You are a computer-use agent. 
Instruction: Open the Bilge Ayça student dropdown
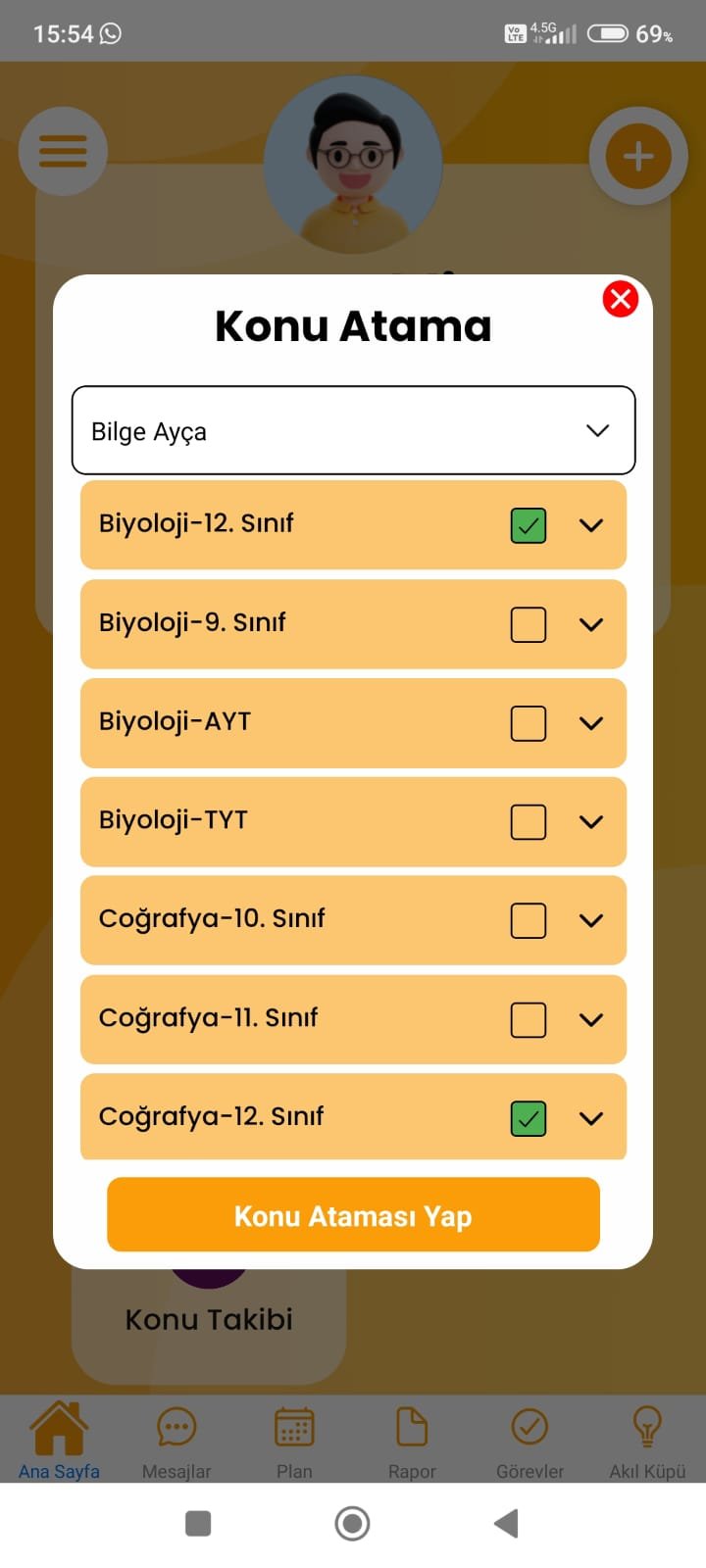tap(353, 430)
